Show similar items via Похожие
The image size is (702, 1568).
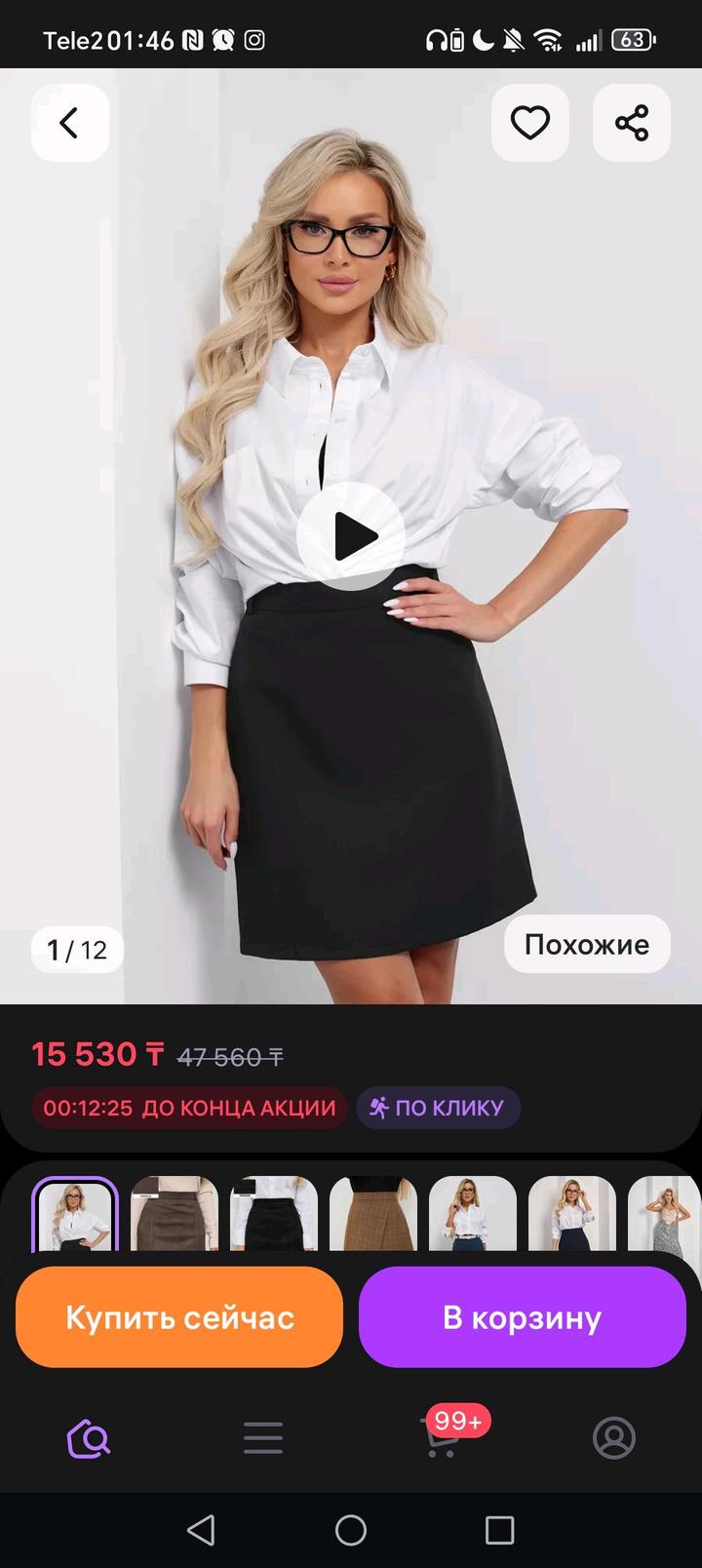586,944
